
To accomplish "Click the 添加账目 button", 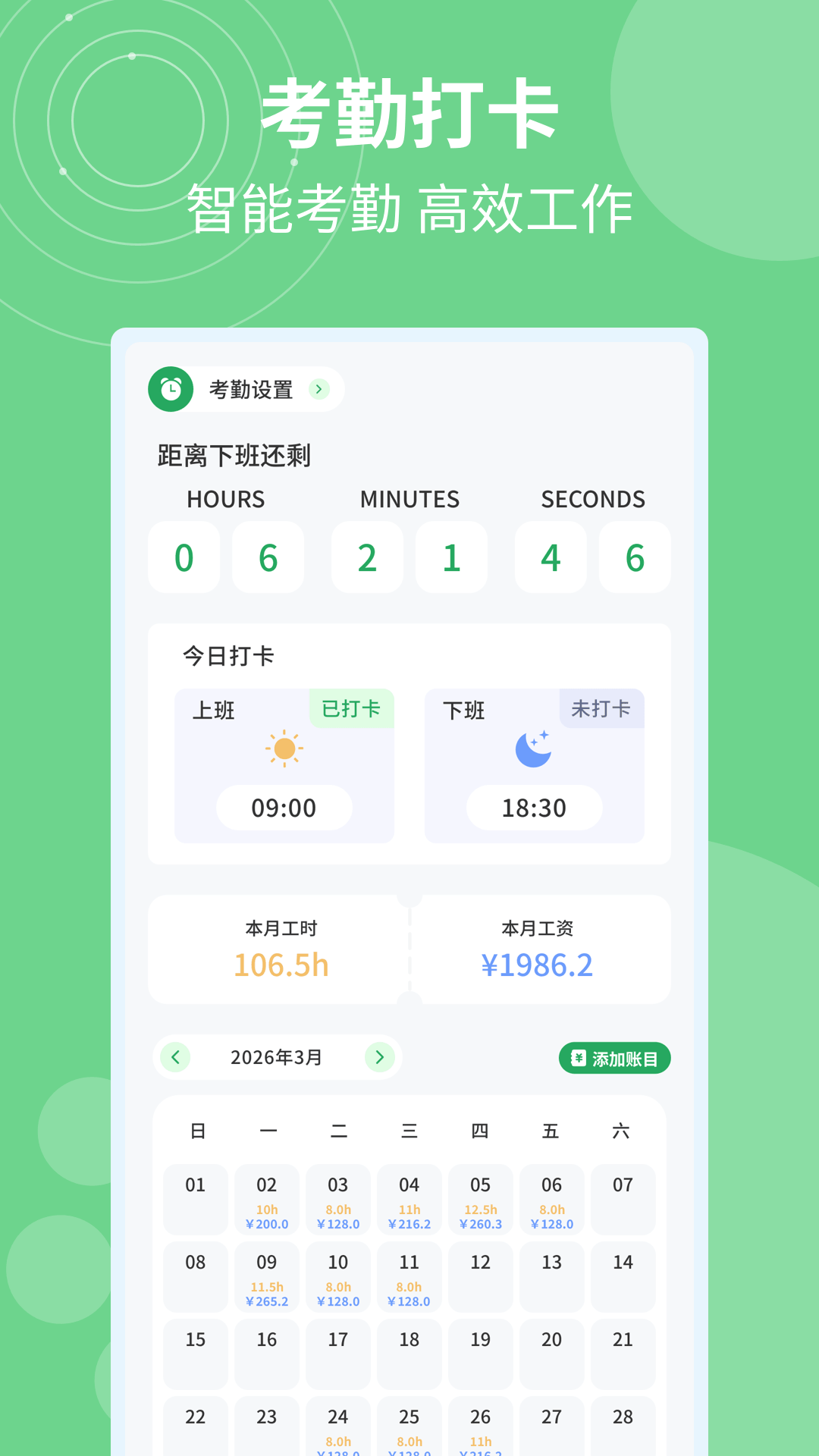I will click(613, 1056).
